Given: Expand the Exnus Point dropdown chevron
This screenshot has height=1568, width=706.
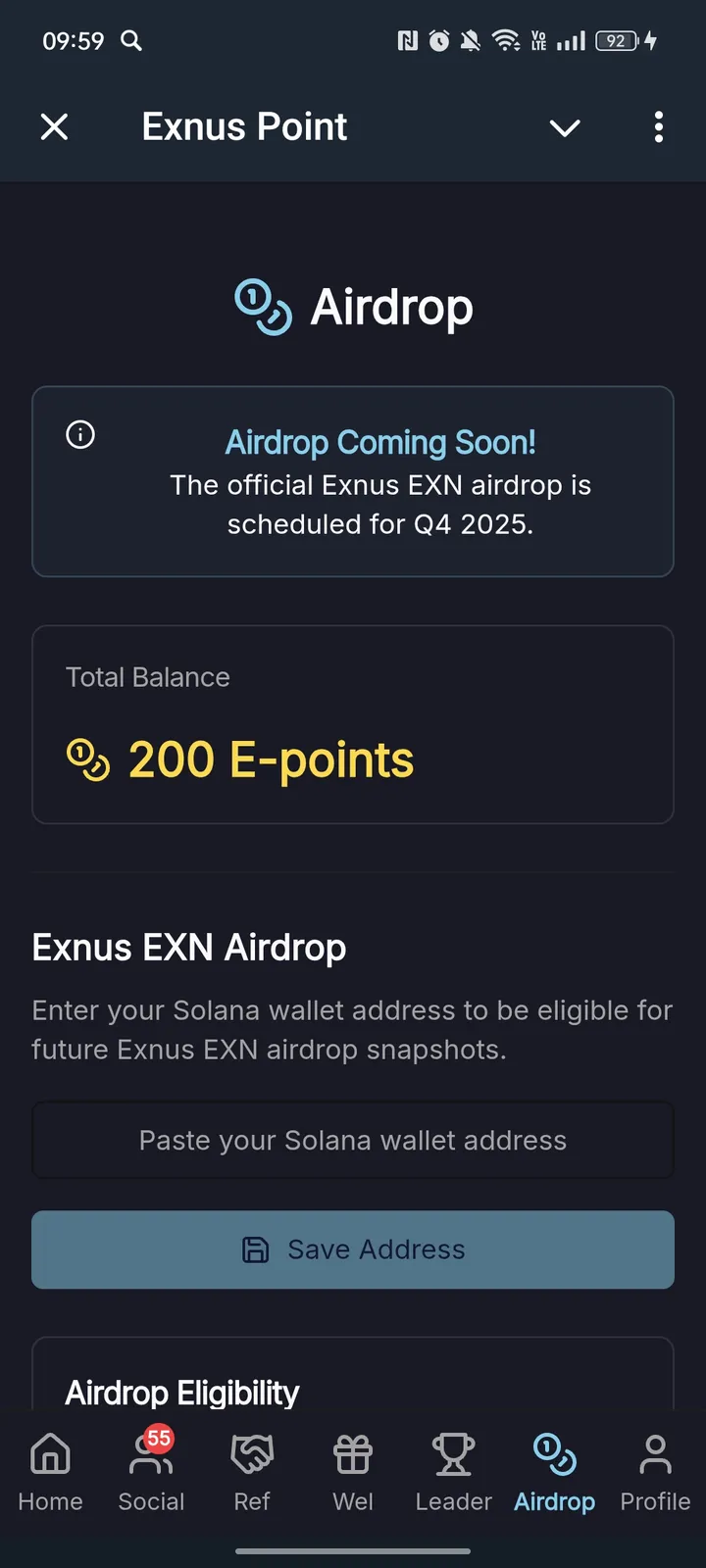Looking at the screenshot, I should (565, 128).
